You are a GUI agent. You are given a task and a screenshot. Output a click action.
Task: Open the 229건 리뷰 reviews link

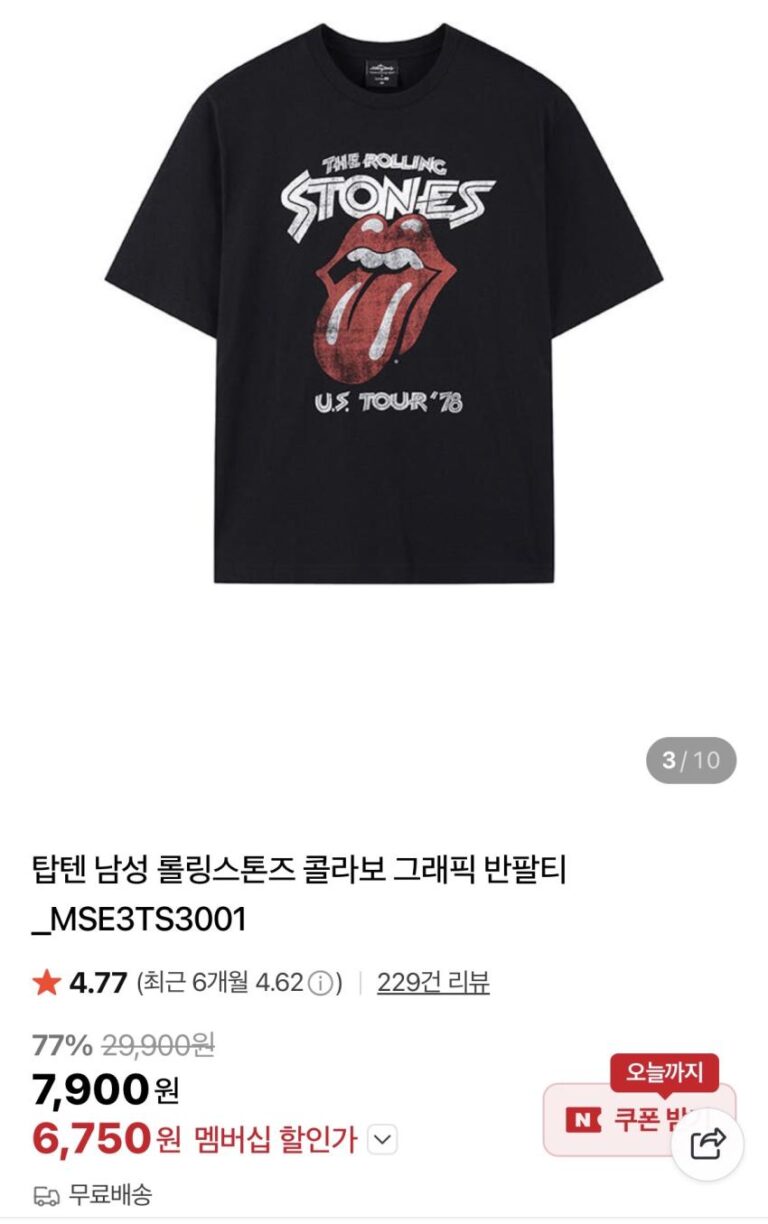433,983
